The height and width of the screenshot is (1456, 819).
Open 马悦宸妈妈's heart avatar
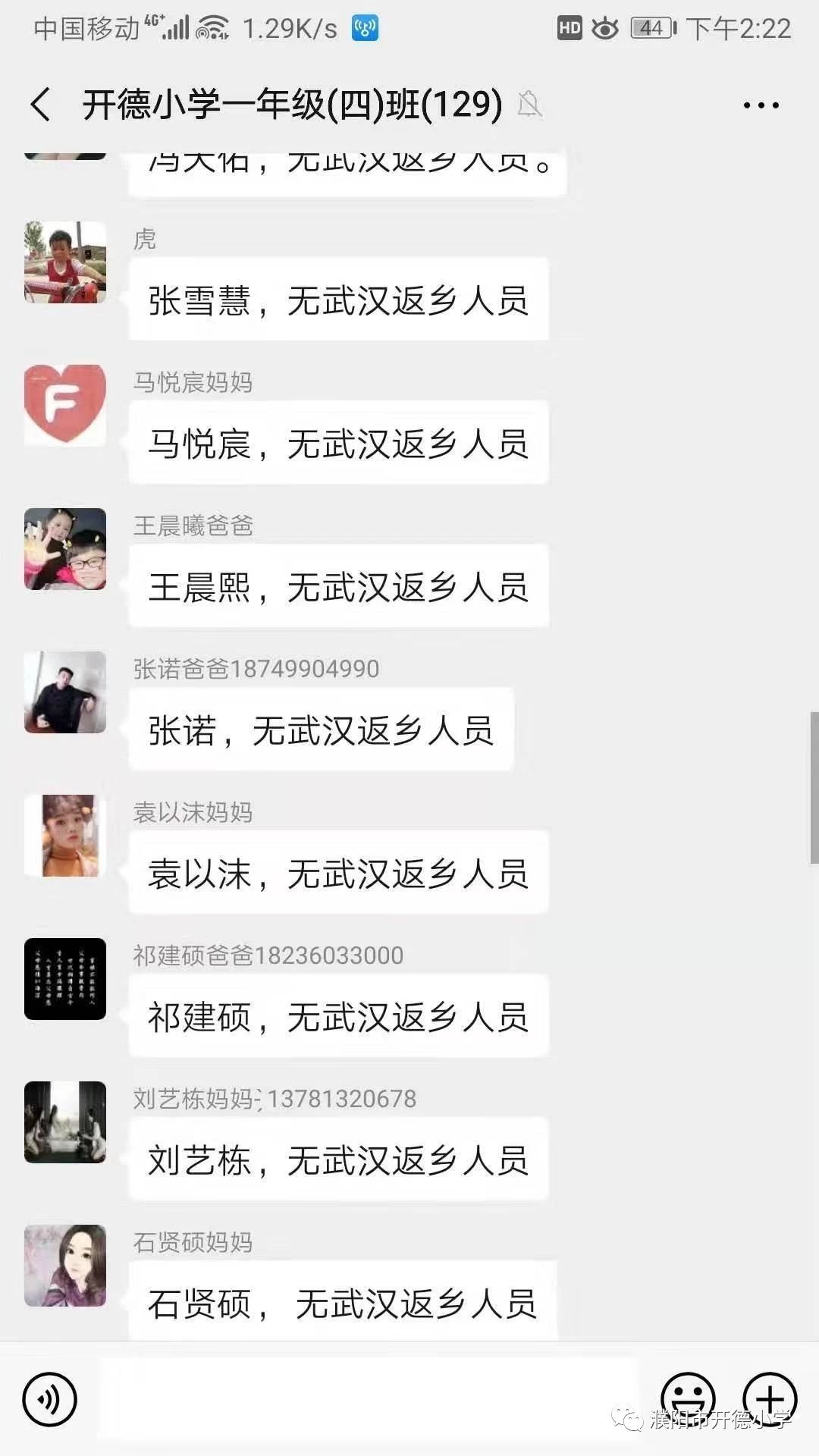tap(65, 405)
